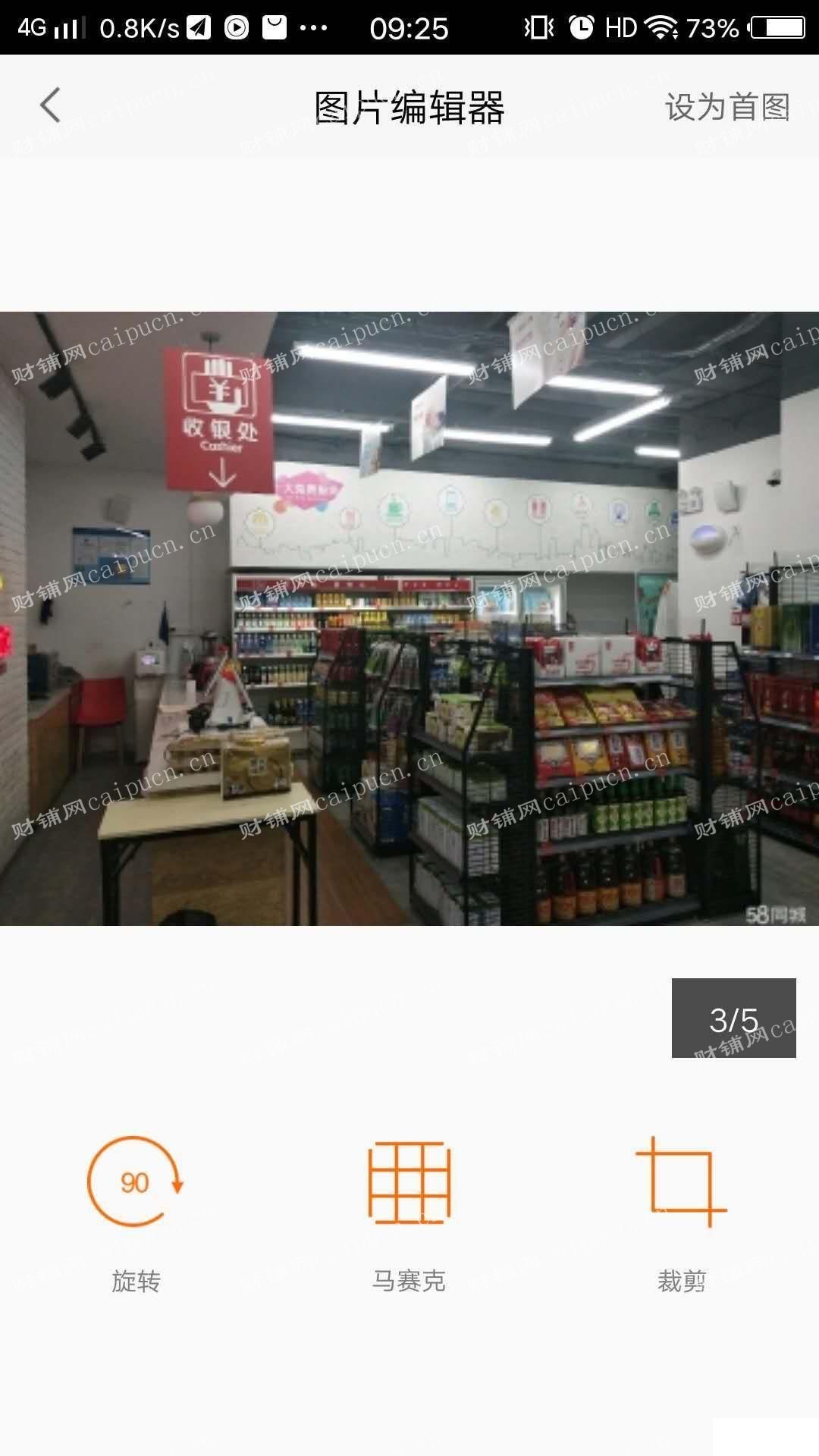Go back from the image editor
Image resolution: width=819 pixels, height=1456 pixels.
coord(50,105)
